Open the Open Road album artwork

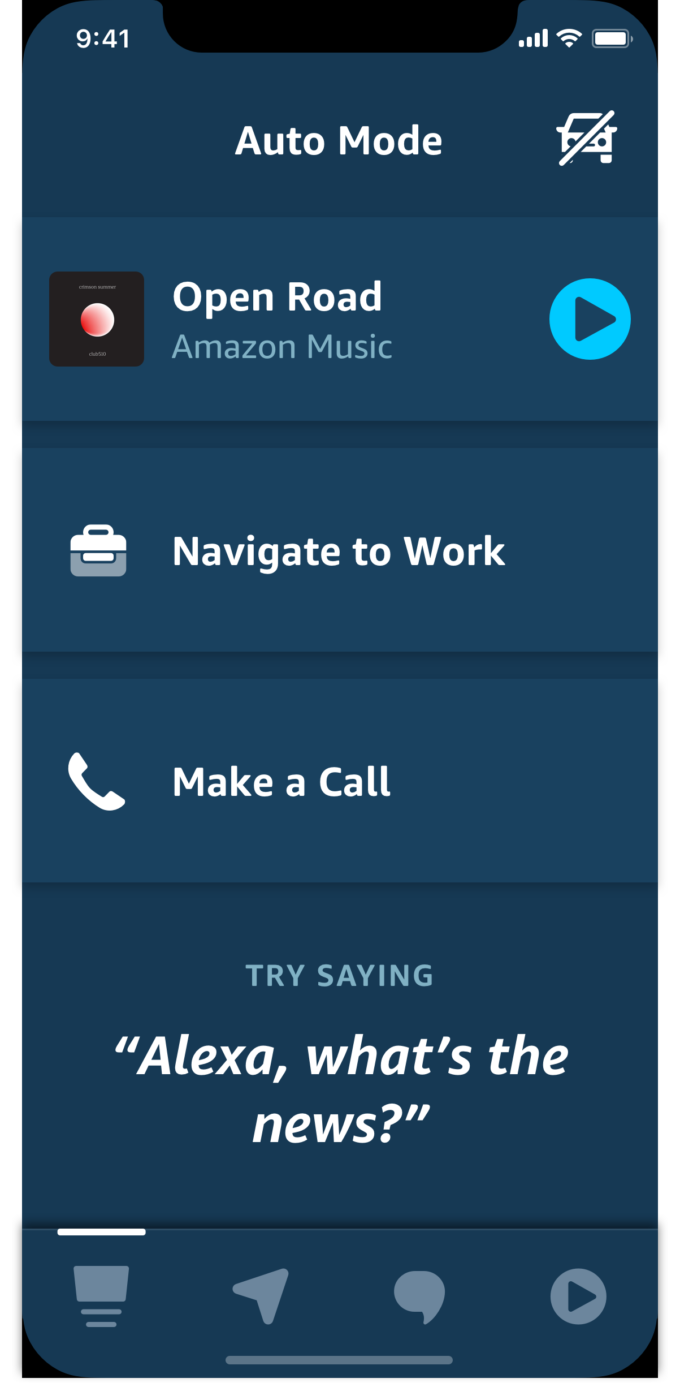97,319
